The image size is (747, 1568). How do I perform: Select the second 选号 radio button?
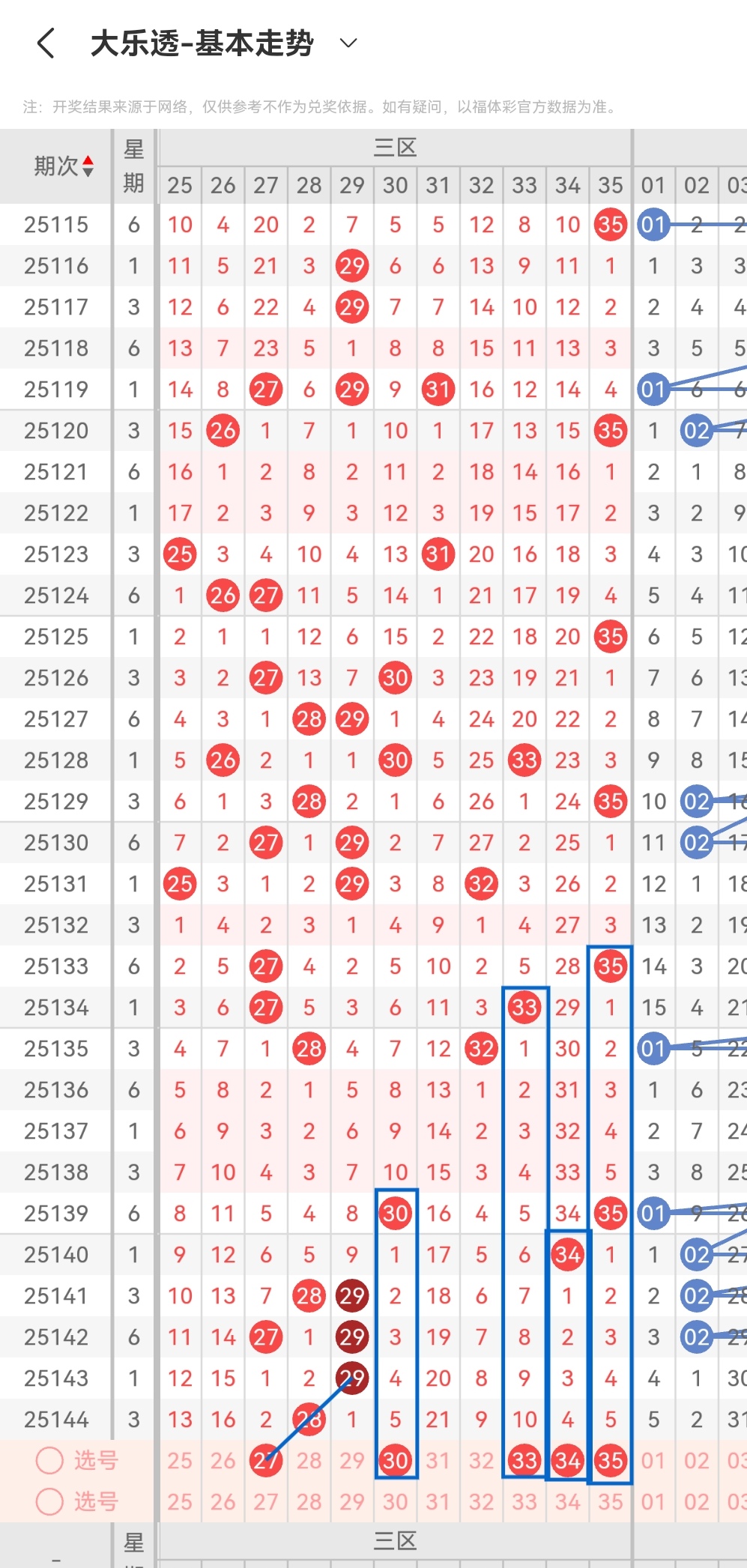[49, 1501]
